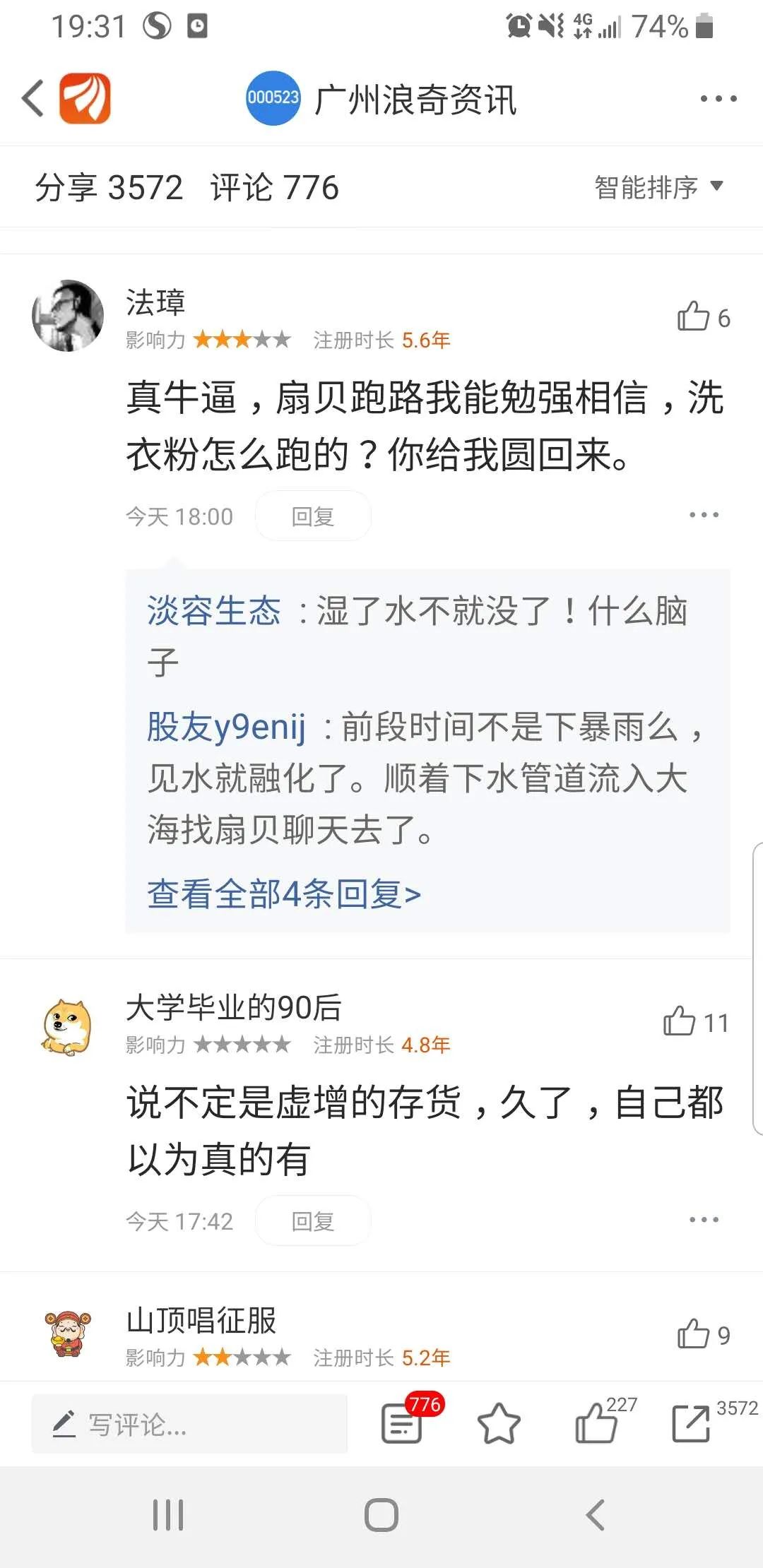The image size is (763, 1568).
Task: Open more options on 法璋's comment
Action: pyautogui.click(x=704, y=515)
